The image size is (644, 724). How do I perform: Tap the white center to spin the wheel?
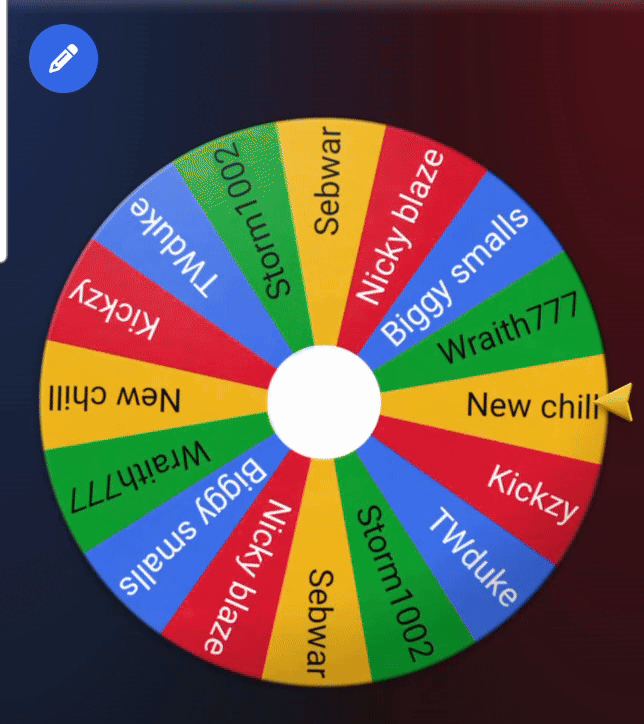coord(324,402)
